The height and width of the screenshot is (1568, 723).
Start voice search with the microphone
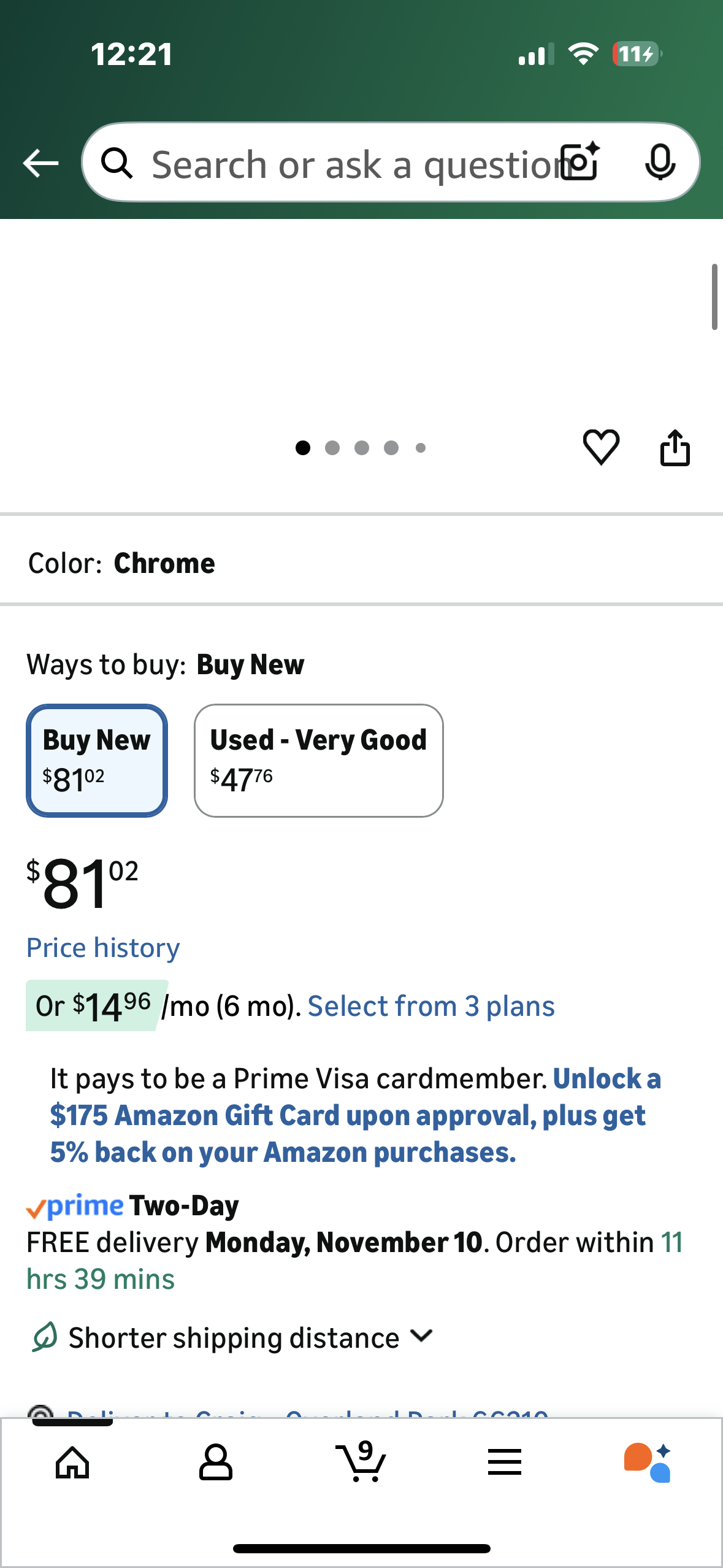point(660,163)
